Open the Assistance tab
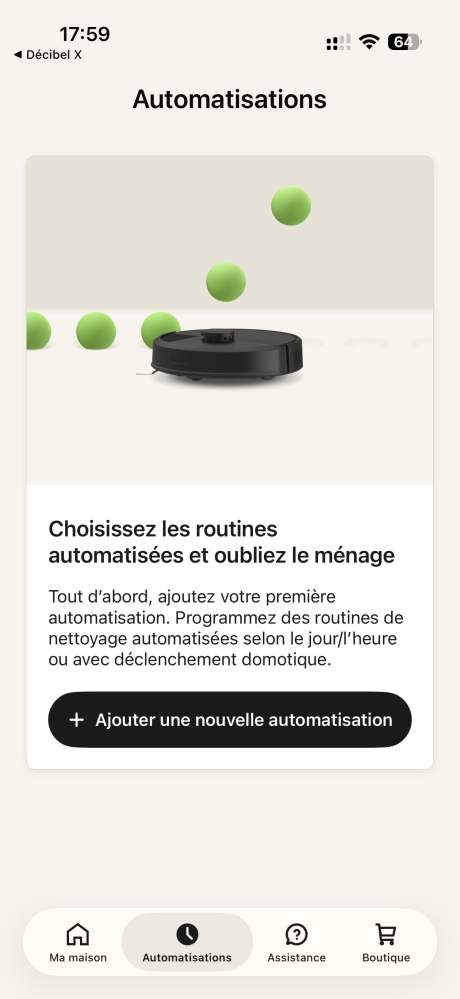This screenshot has height=999, width=460. point(296,942)
